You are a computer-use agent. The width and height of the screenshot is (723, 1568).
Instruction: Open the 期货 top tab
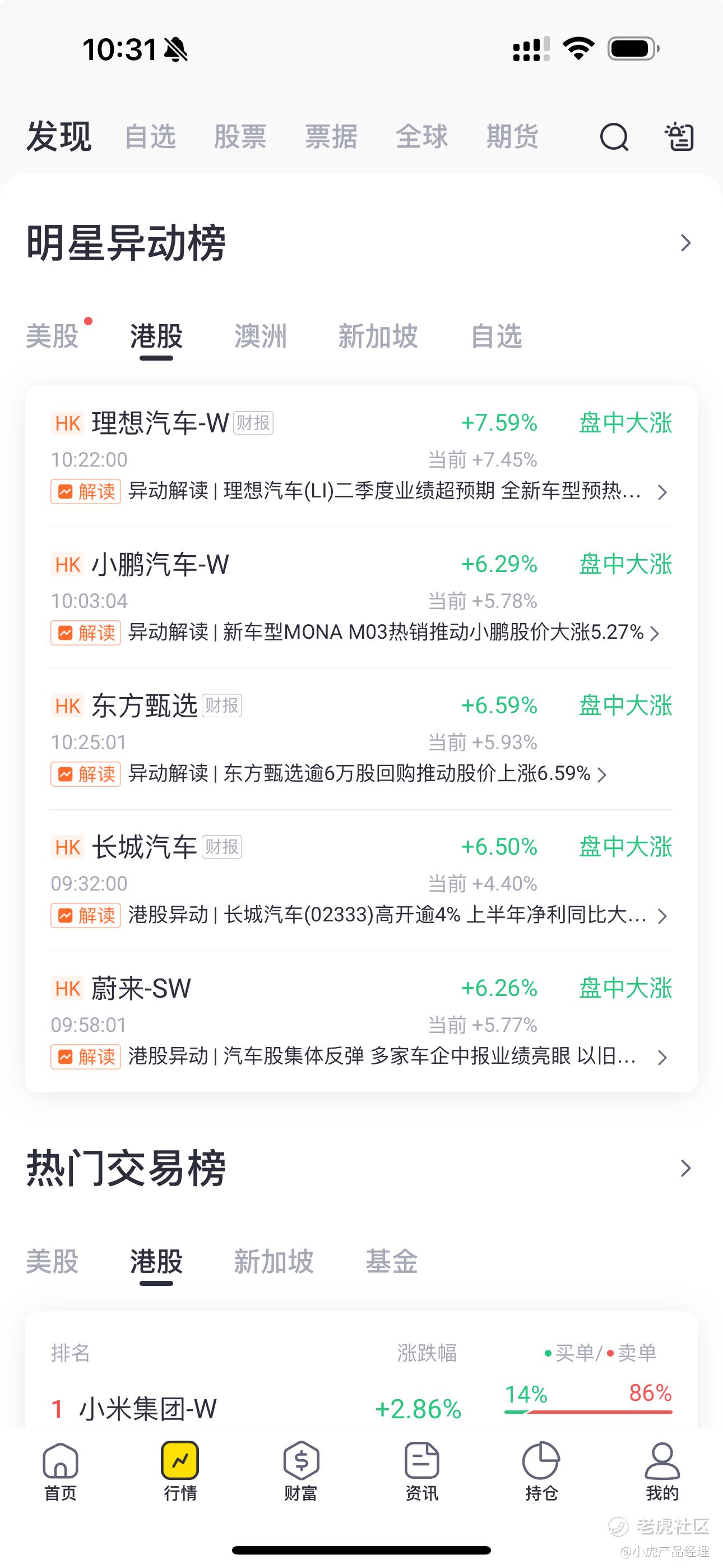pyautogui.click(x=512, y=136)
